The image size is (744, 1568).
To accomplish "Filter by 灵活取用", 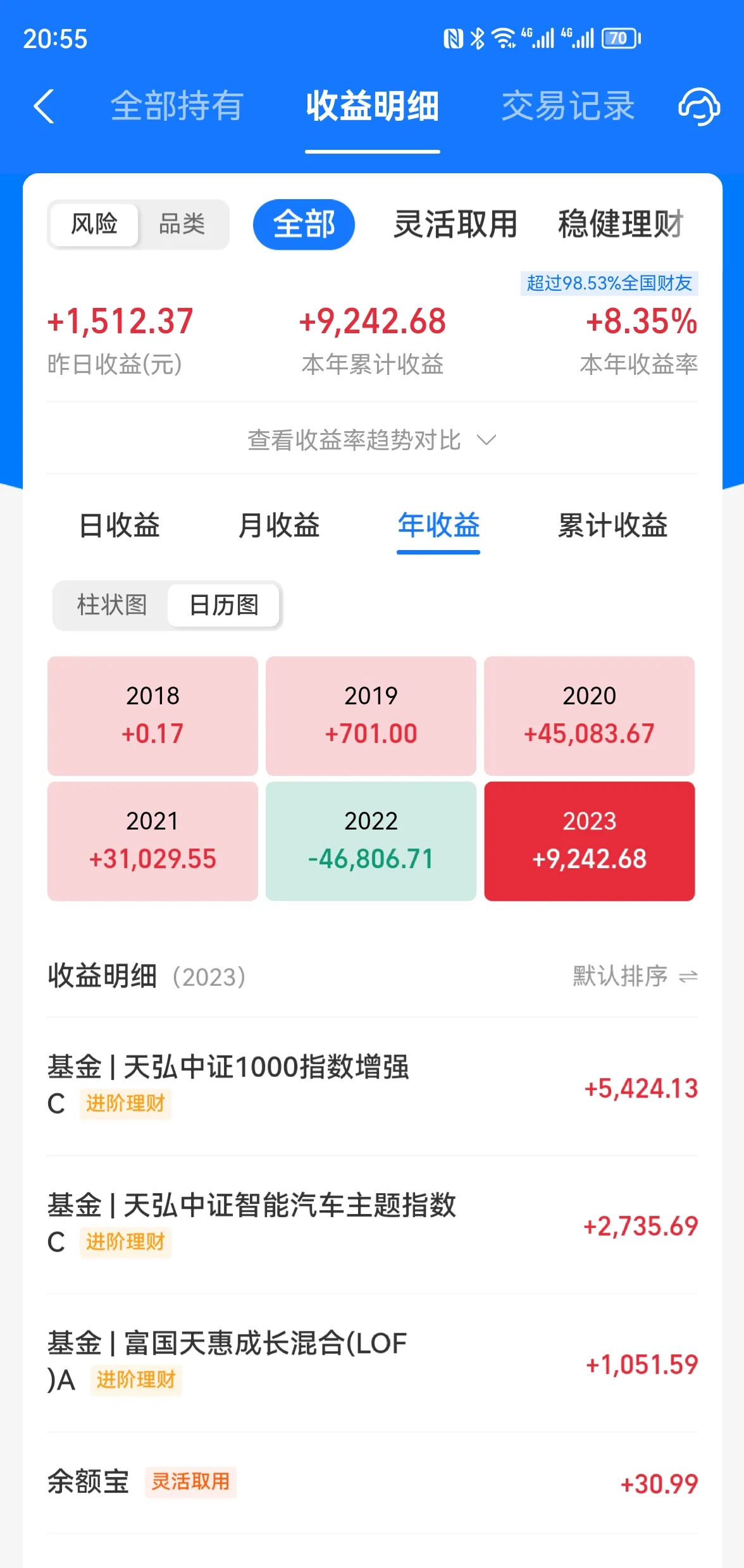I will (456, 224).
